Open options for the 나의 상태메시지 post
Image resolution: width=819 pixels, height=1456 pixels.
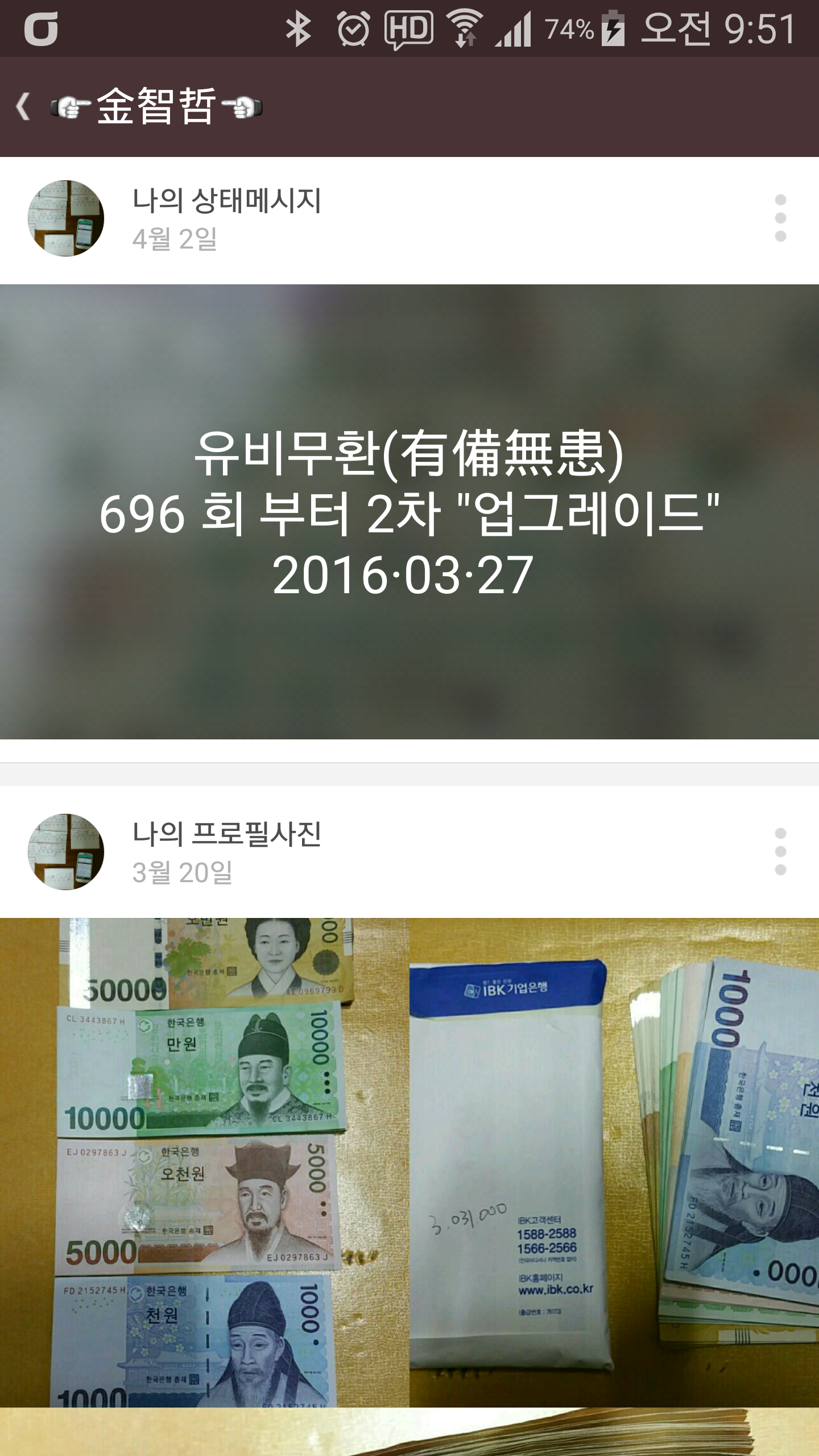(780, 218)
